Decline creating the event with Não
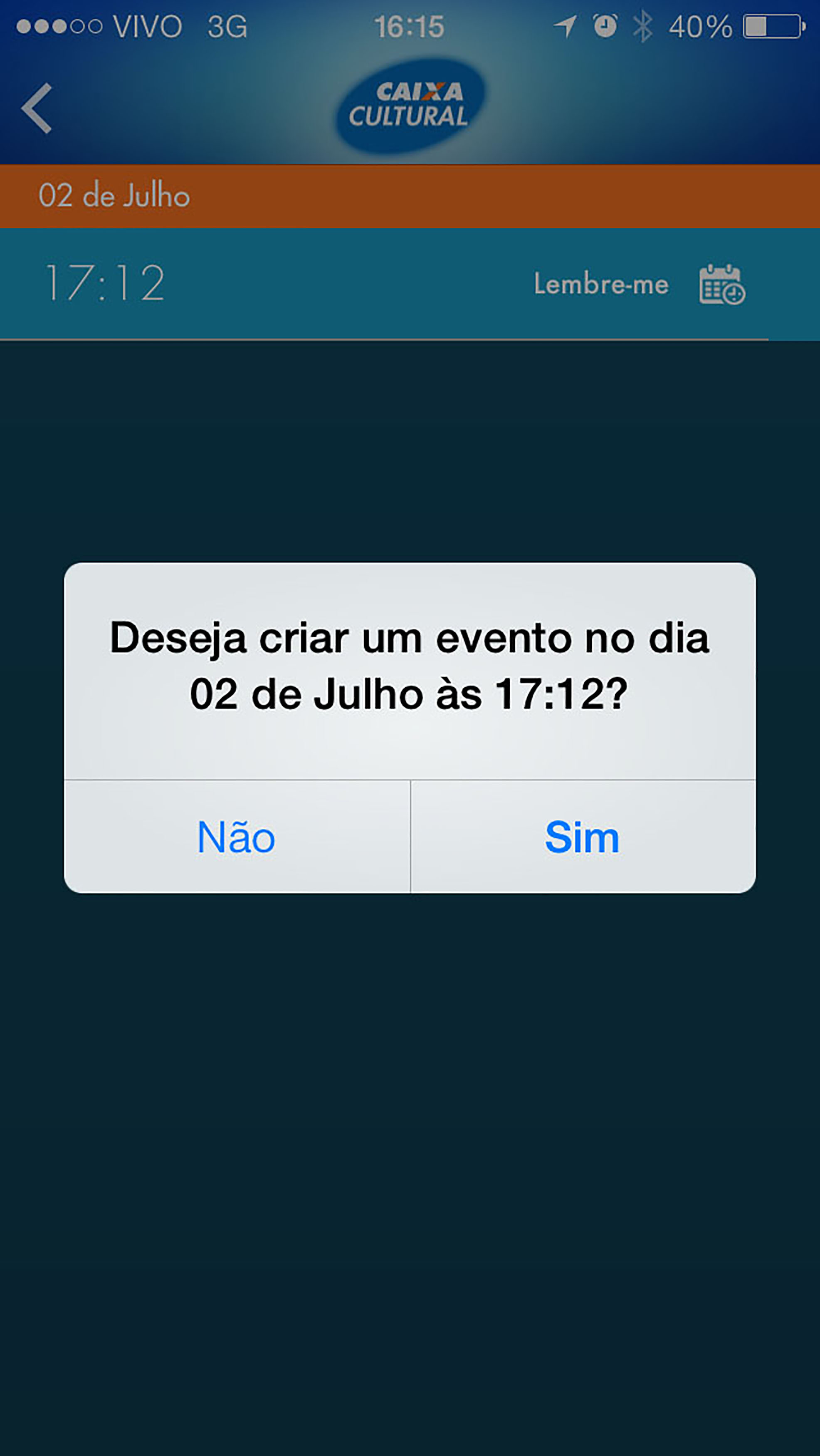 tap(237, 837)
